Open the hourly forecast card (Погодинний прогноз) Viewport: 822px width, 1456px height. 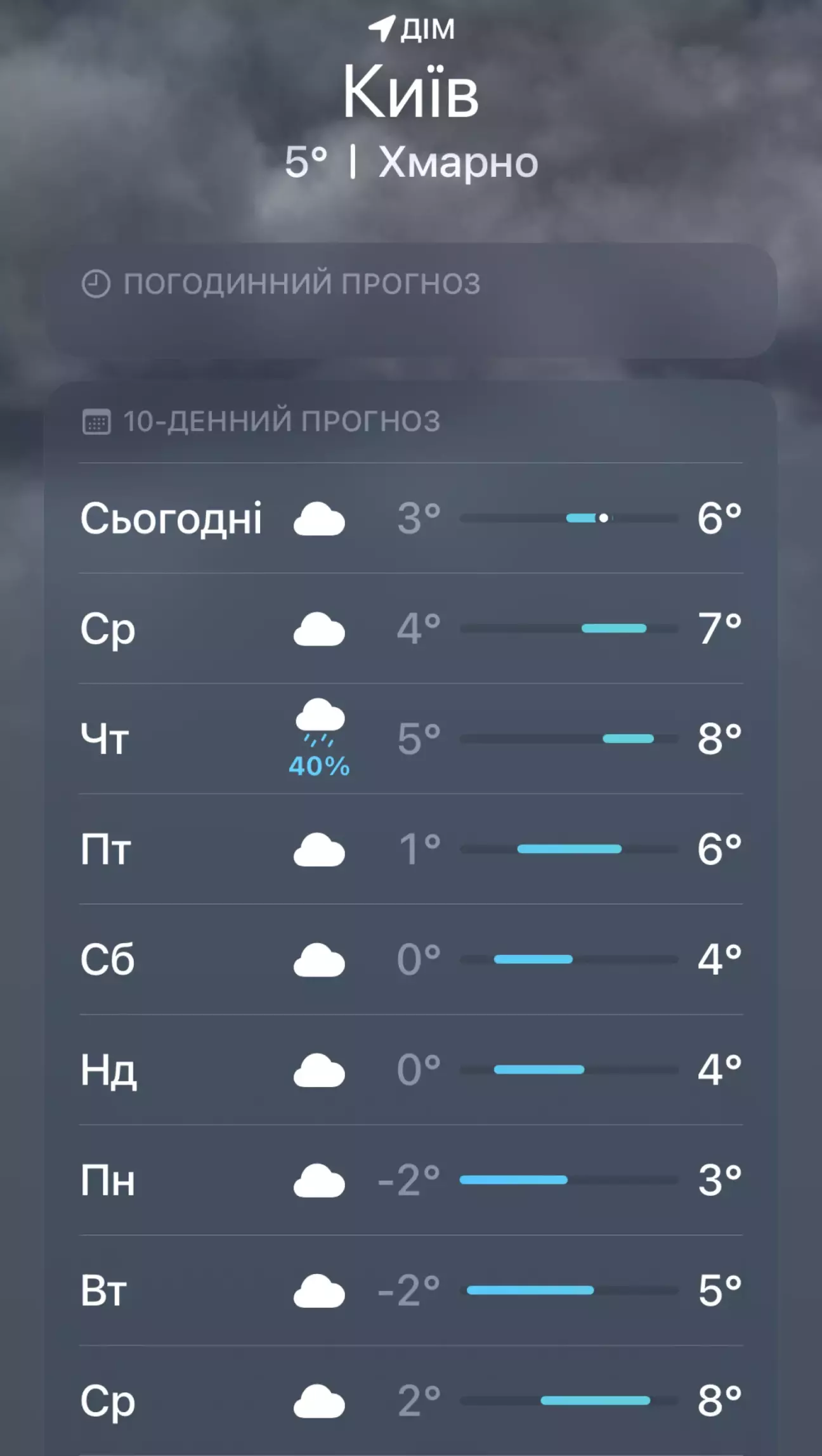click(412, 300)
